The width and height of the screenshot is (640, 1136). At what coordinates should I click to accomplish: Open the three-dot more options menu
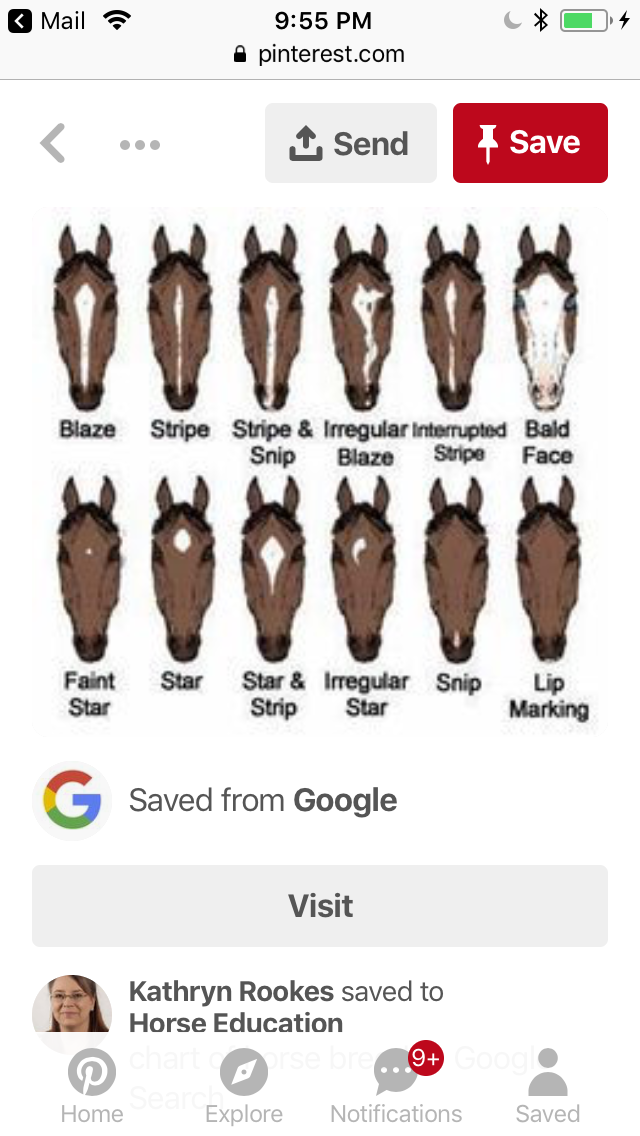click(140, 145)
